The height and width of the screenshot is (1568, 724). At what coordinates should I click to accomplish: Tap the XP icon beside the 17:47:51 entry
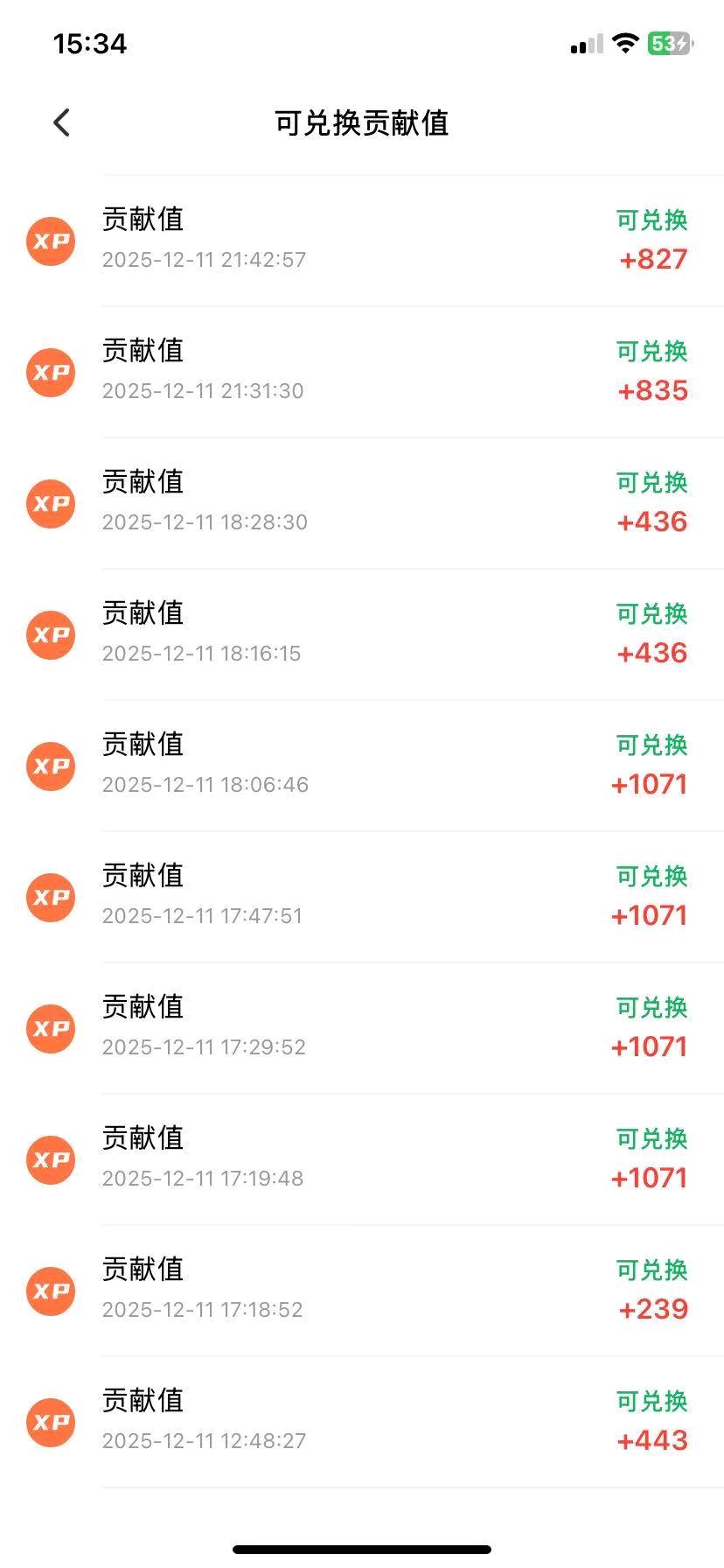point(51,898)
